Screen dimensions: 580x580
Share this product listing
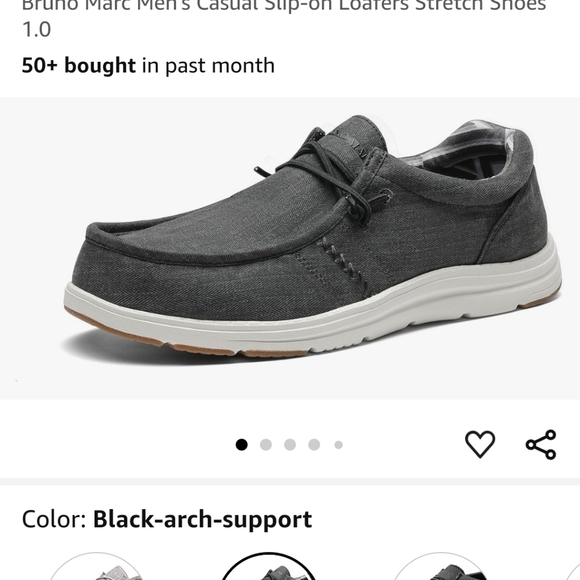click(541, 444)
